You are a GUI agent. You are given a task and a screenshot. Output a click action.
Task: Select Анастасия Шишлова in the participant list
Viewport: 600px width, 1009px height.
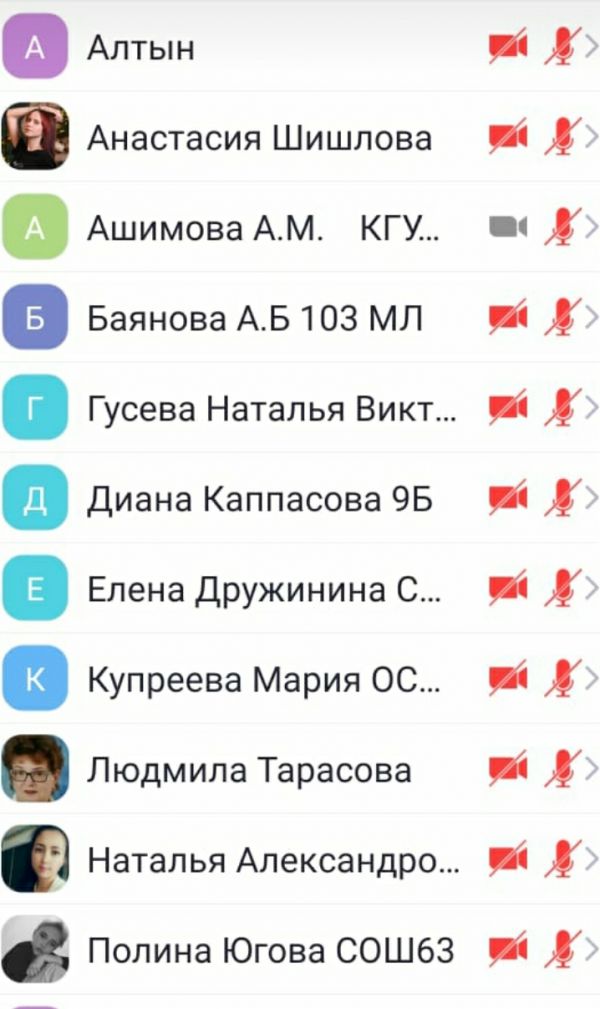259,138
